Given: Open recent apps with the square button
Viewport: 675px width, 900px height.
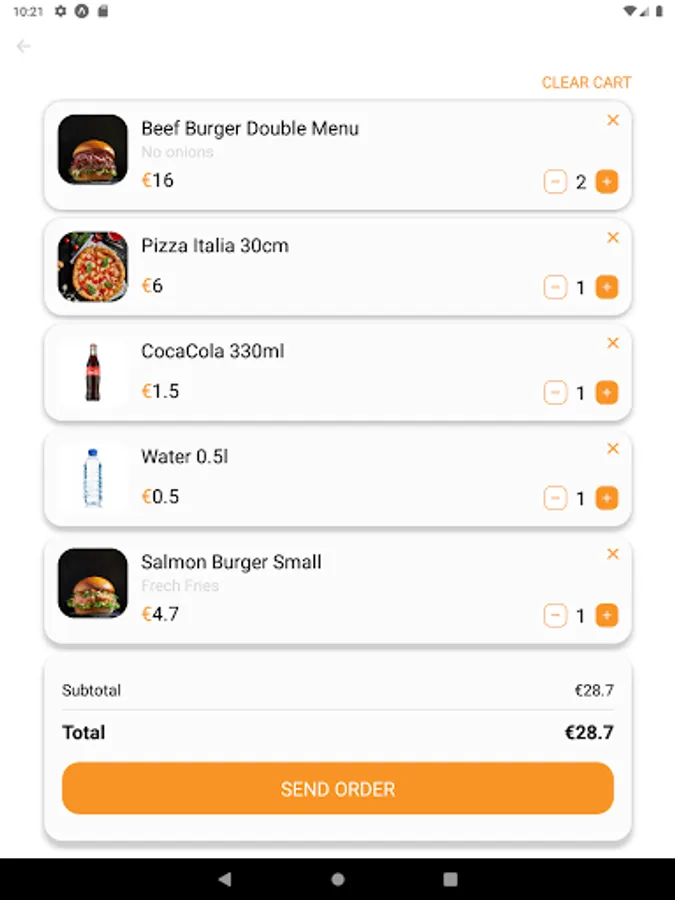Looking at the screenshot, I should (450, 880).
